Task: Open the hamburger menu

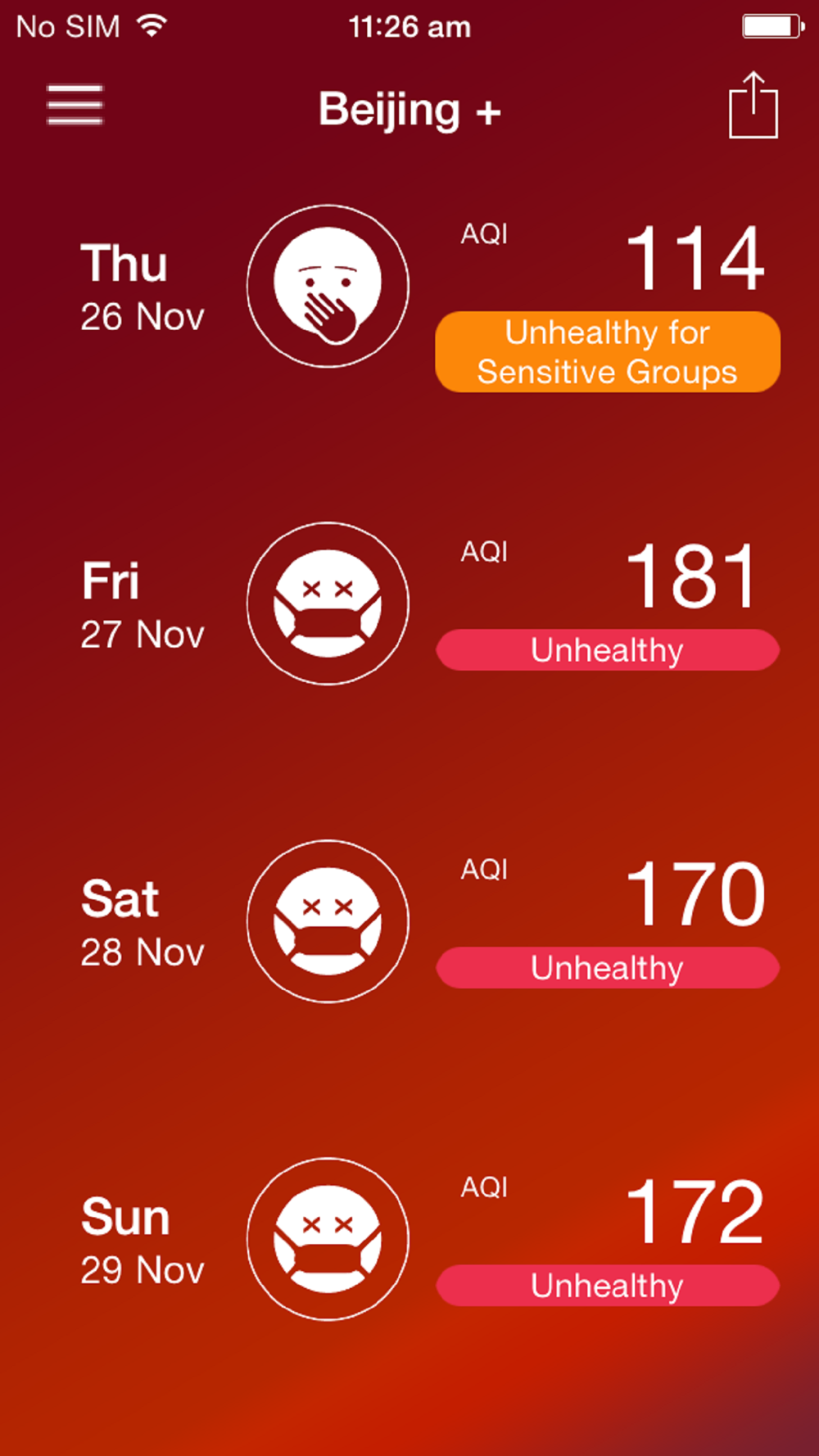Action: point(75,105)
